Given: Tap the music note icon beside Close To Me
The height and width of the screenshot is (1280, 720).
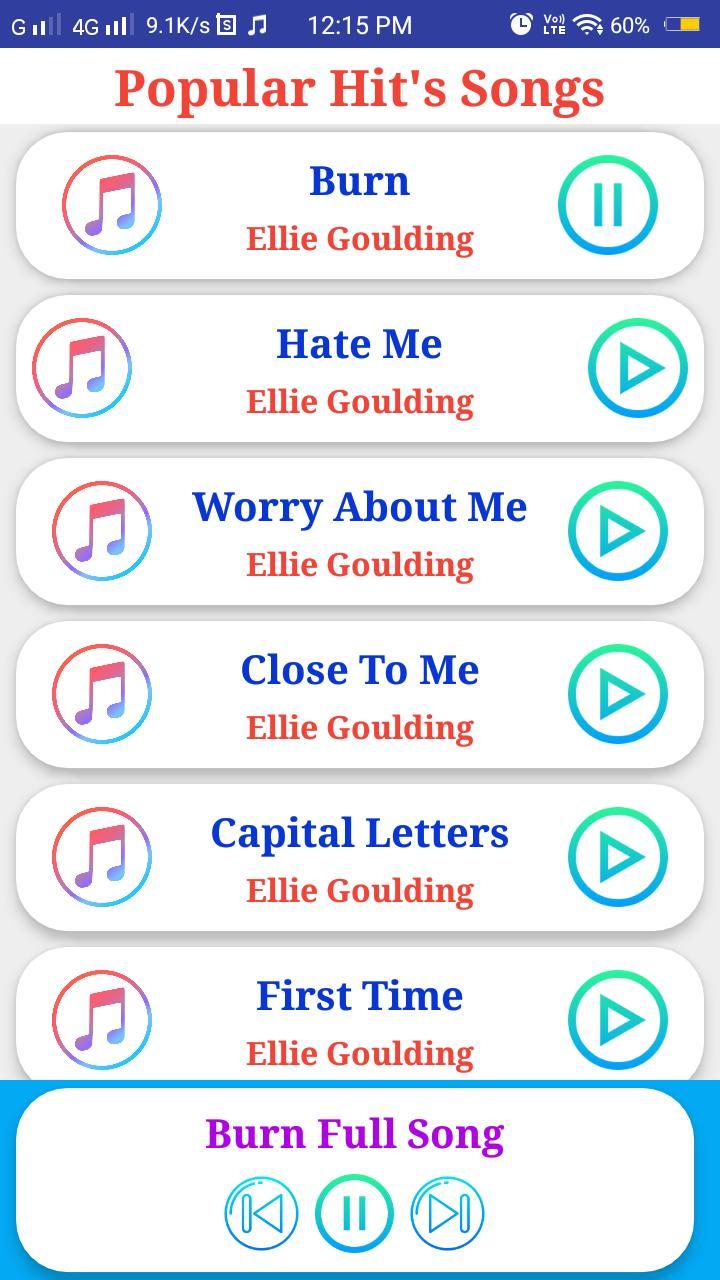Looking at the screenshot, I should [x=102, y=694].
